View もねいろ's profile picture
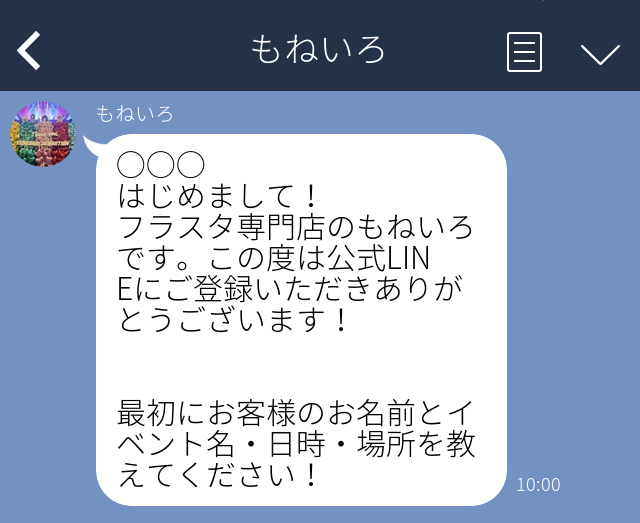 coord(43,133)
